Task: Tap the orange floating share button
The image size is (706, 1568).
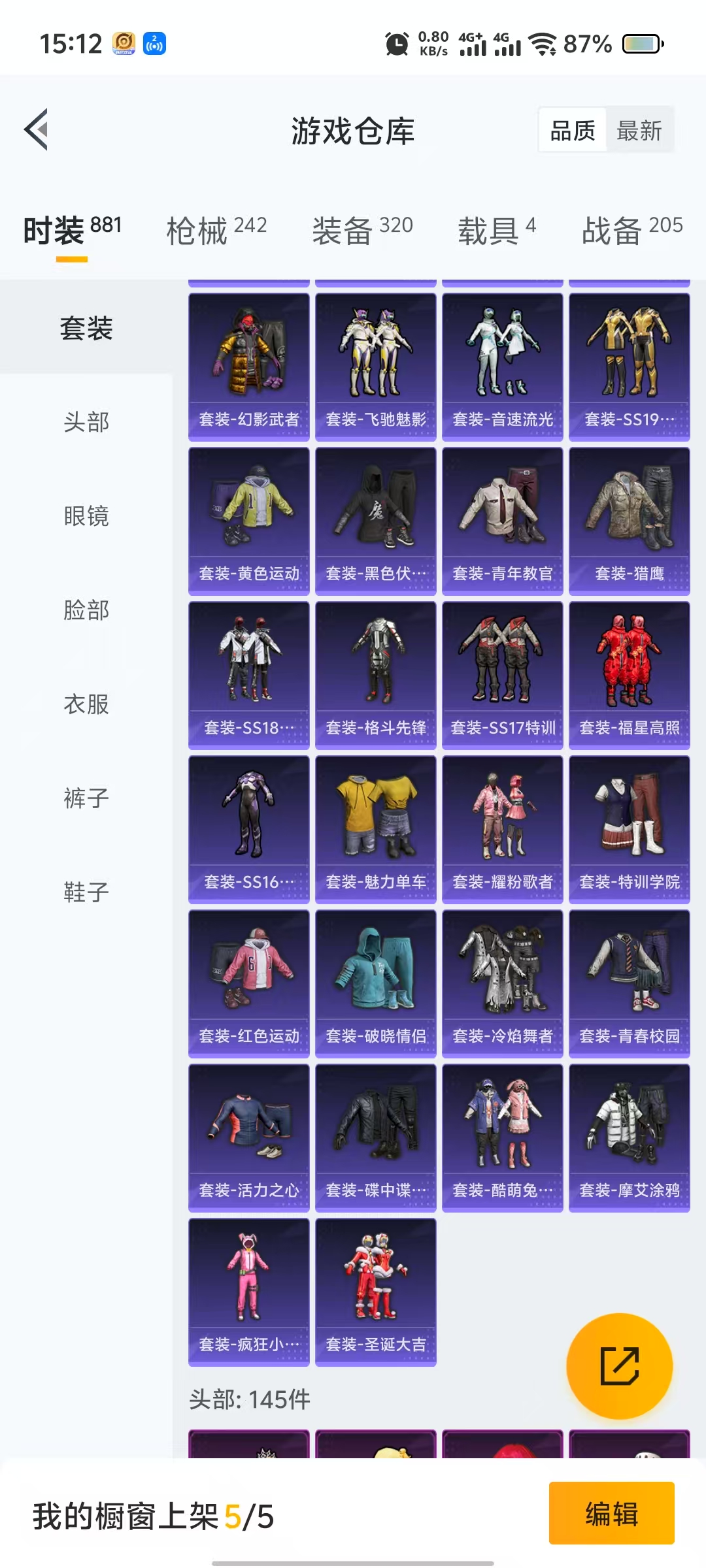Action: pos(619,1366)
